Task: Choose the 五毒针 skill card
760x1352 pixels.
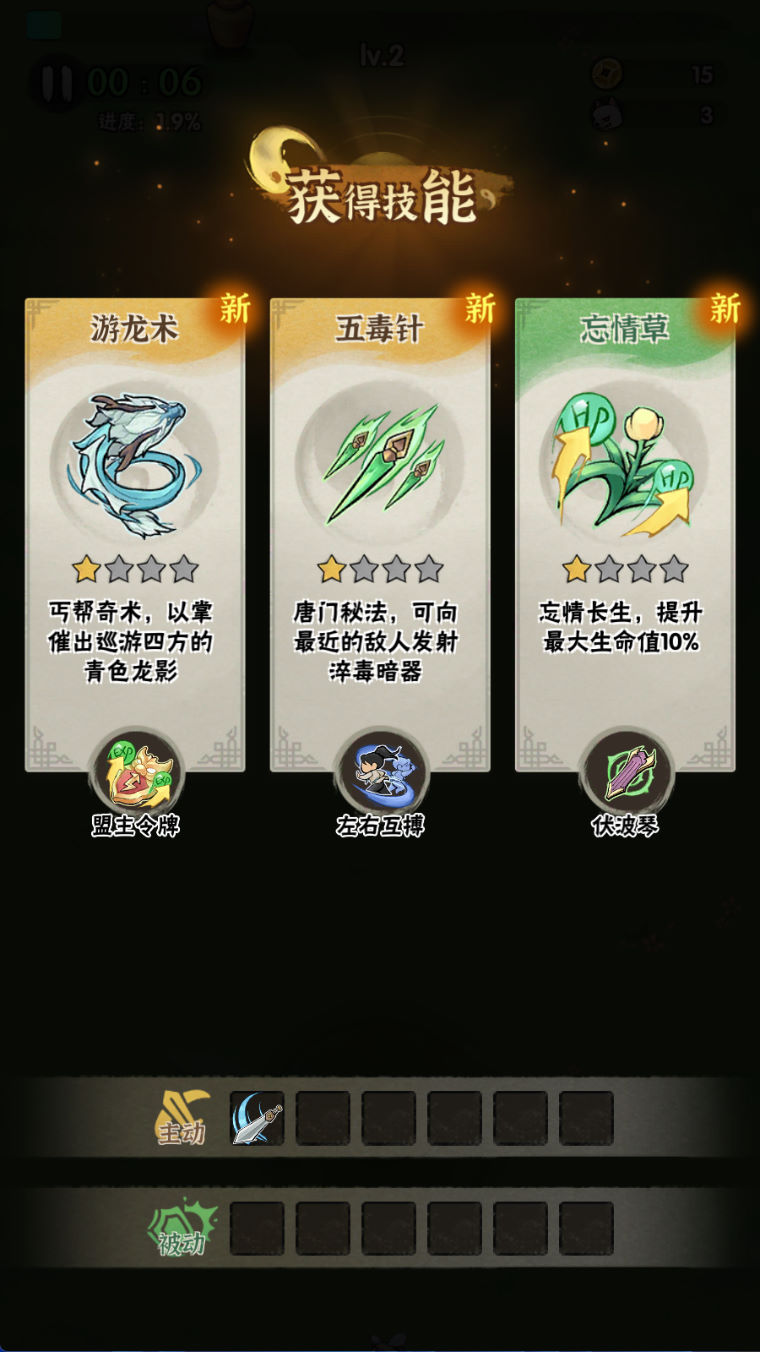Action: tap(380, 520)
